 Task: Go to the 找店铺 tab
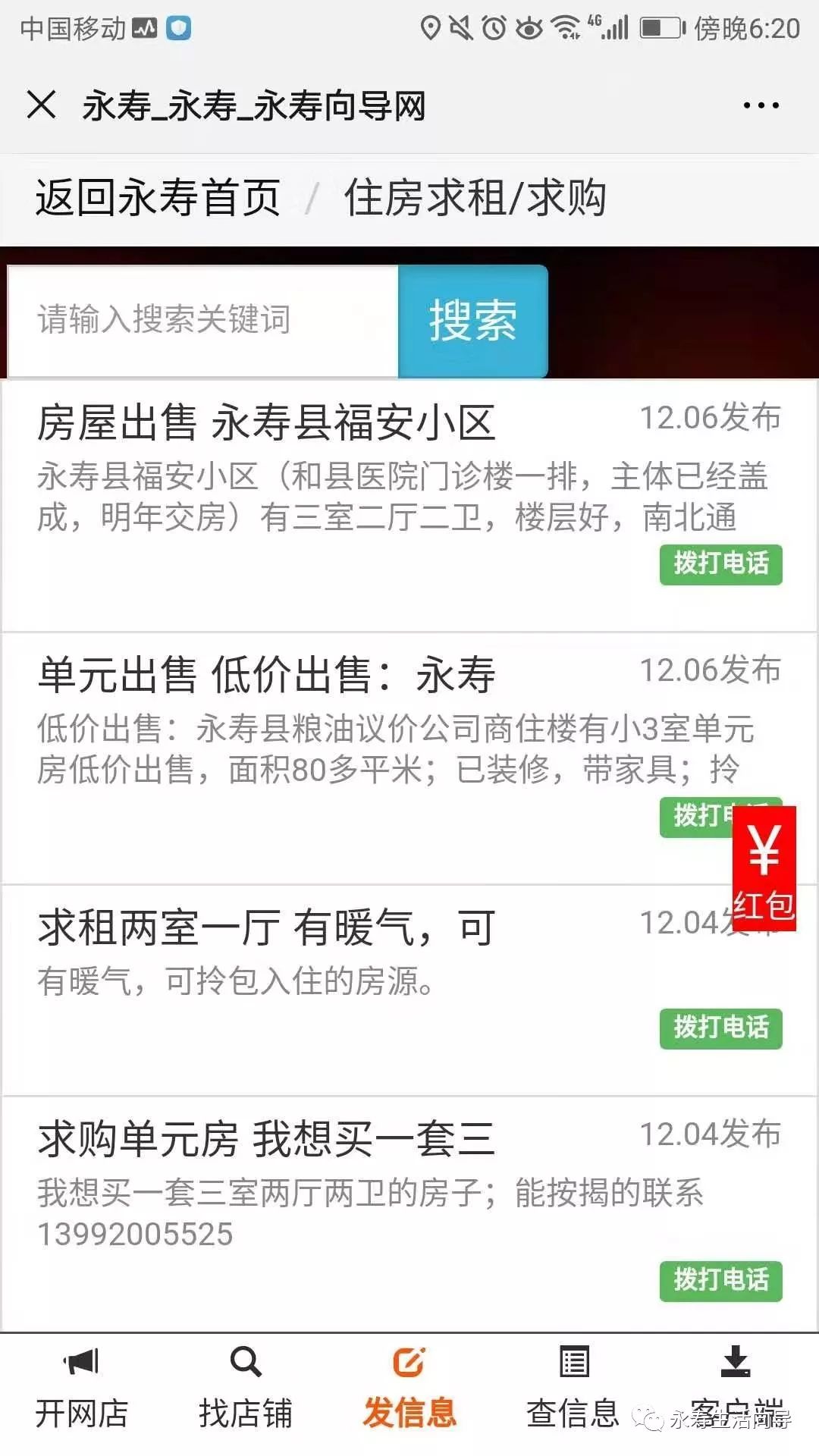coord(245,1391)
